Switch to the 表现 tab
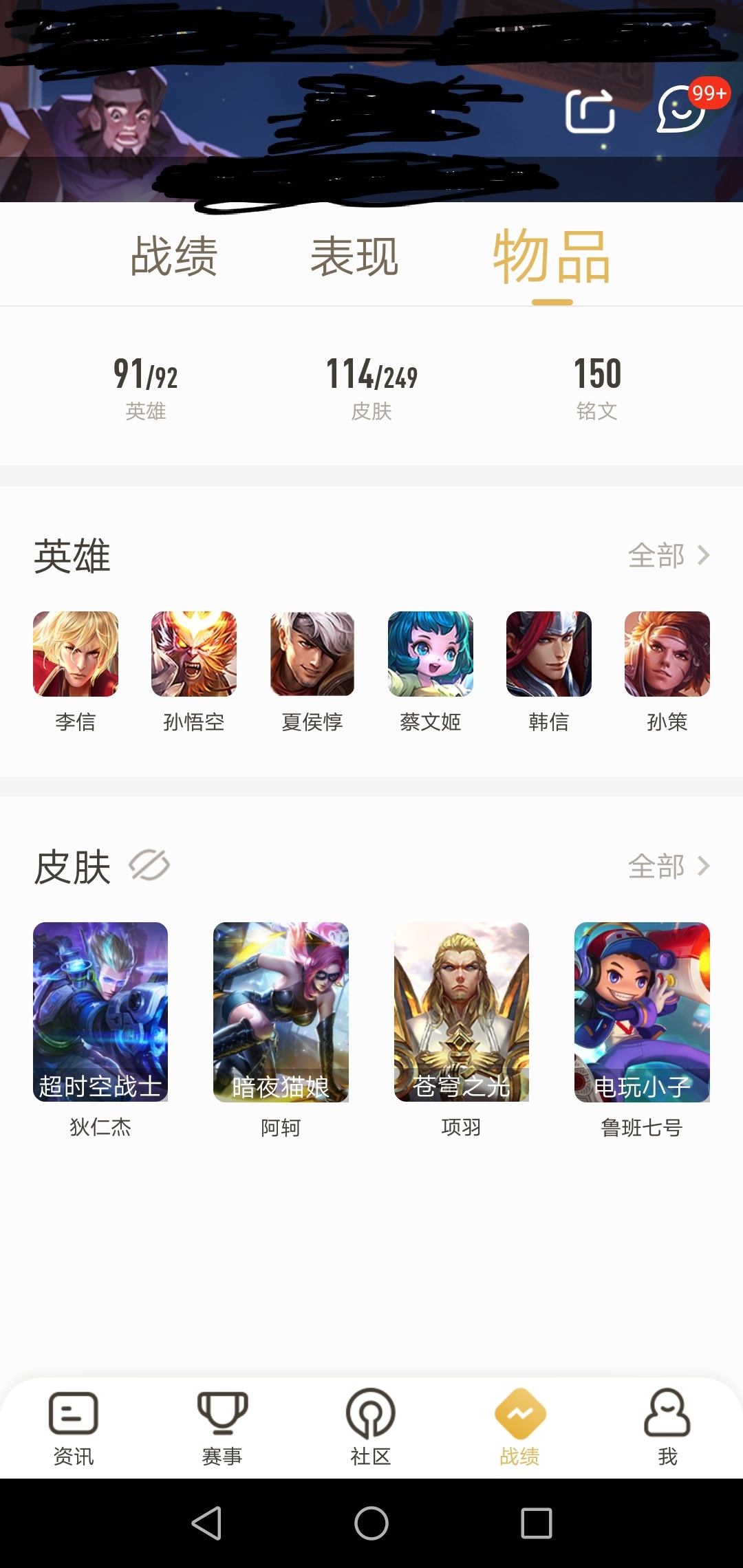This screenshot has width=743, height=1568. 354,256
